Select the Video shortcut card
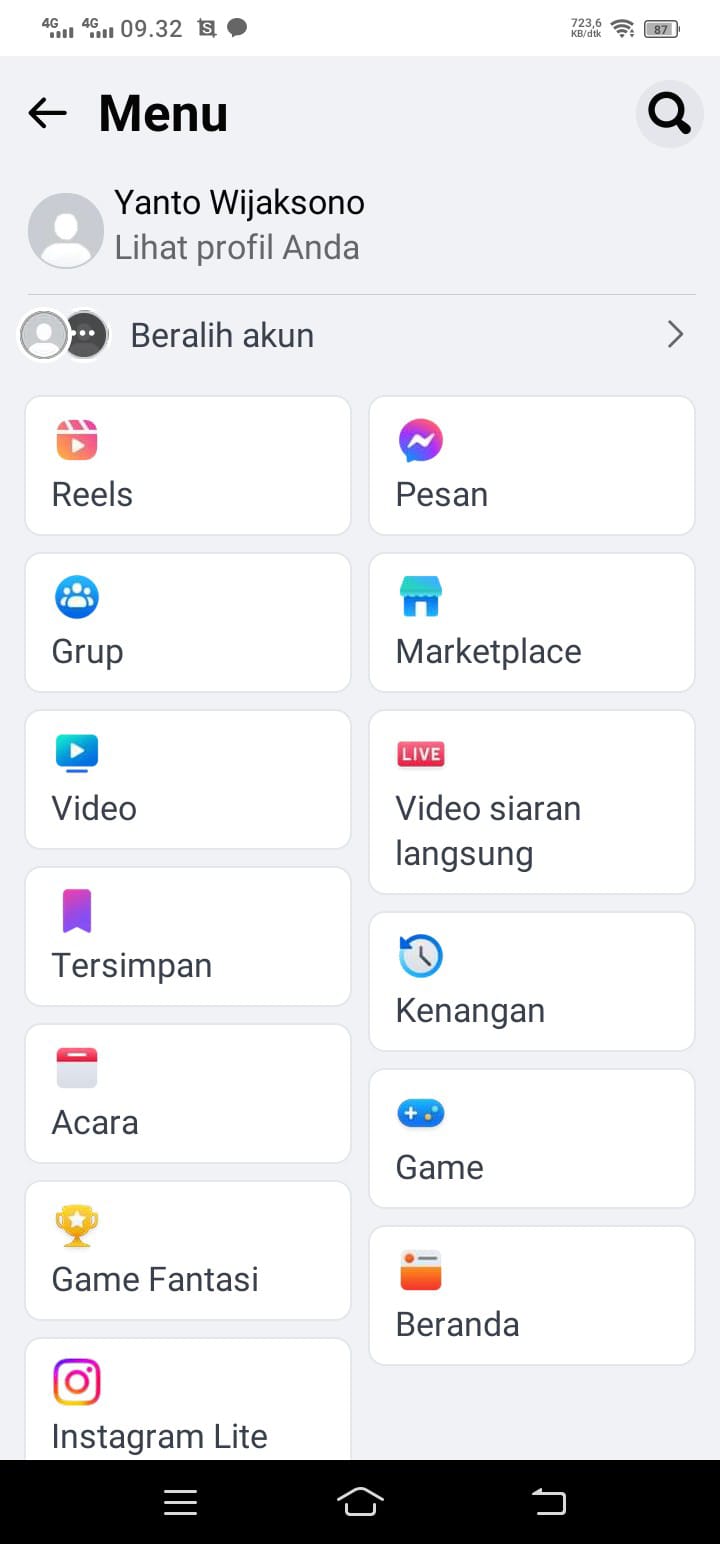The width and height of the screenshot is (720, 1544). pyautogui.click(x=188, y=780)
